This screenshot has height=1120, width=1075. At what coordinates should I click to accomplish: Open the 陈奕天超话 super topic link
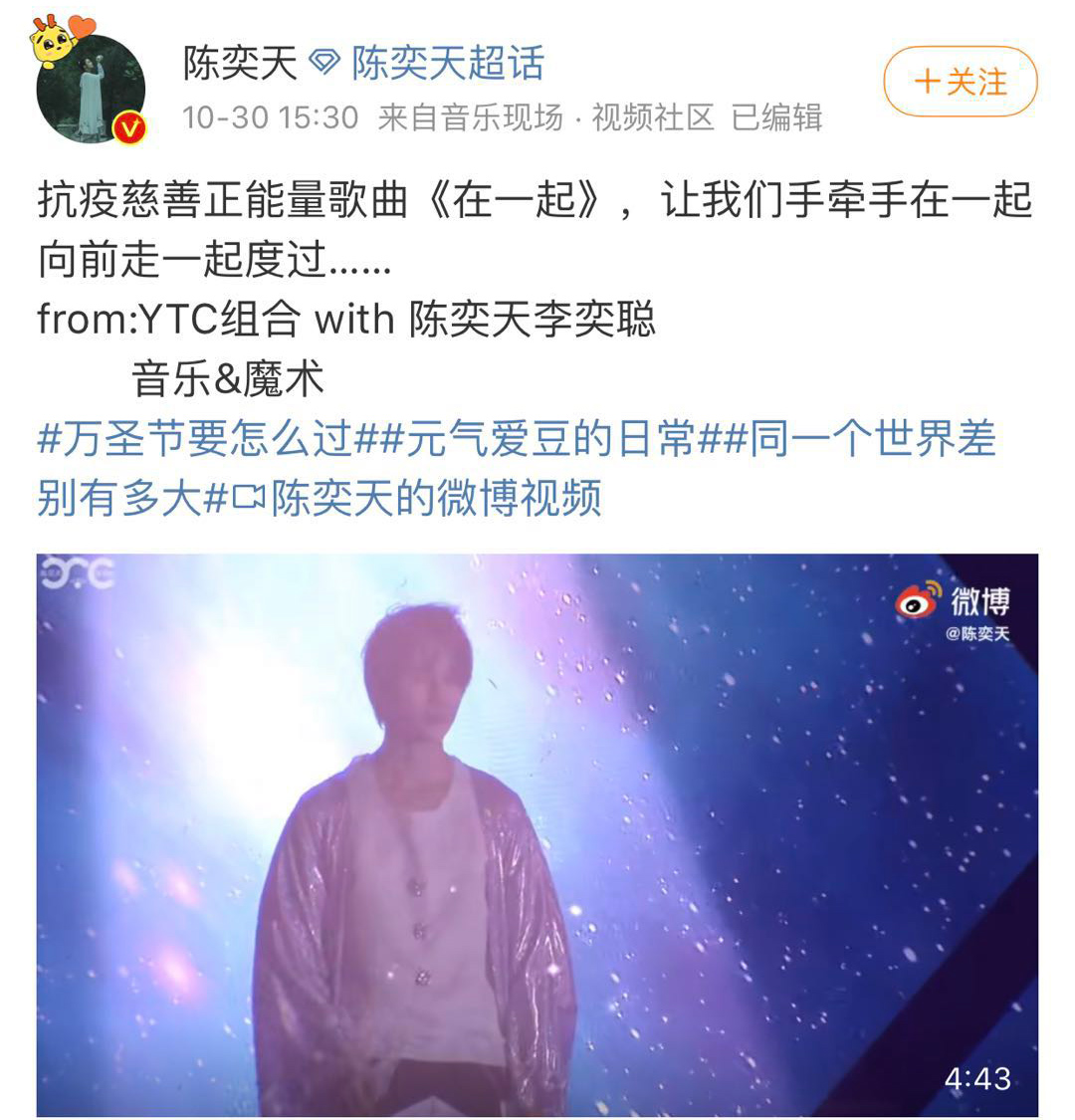(447, 64)
